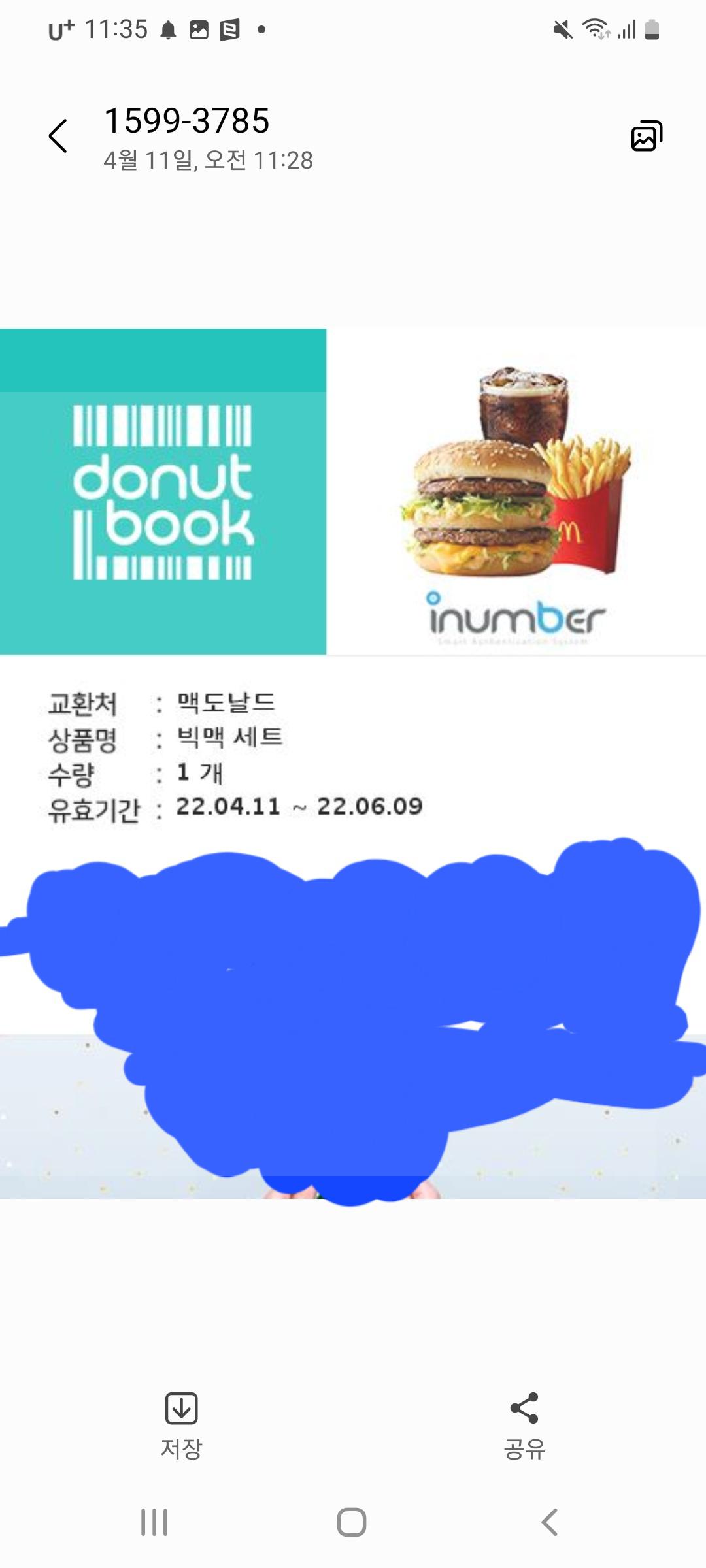This screenshot has width=706, height=1568.
Task: Save the coupon image with 저장
Action: pyautogui.click(x=182, y=1426)
